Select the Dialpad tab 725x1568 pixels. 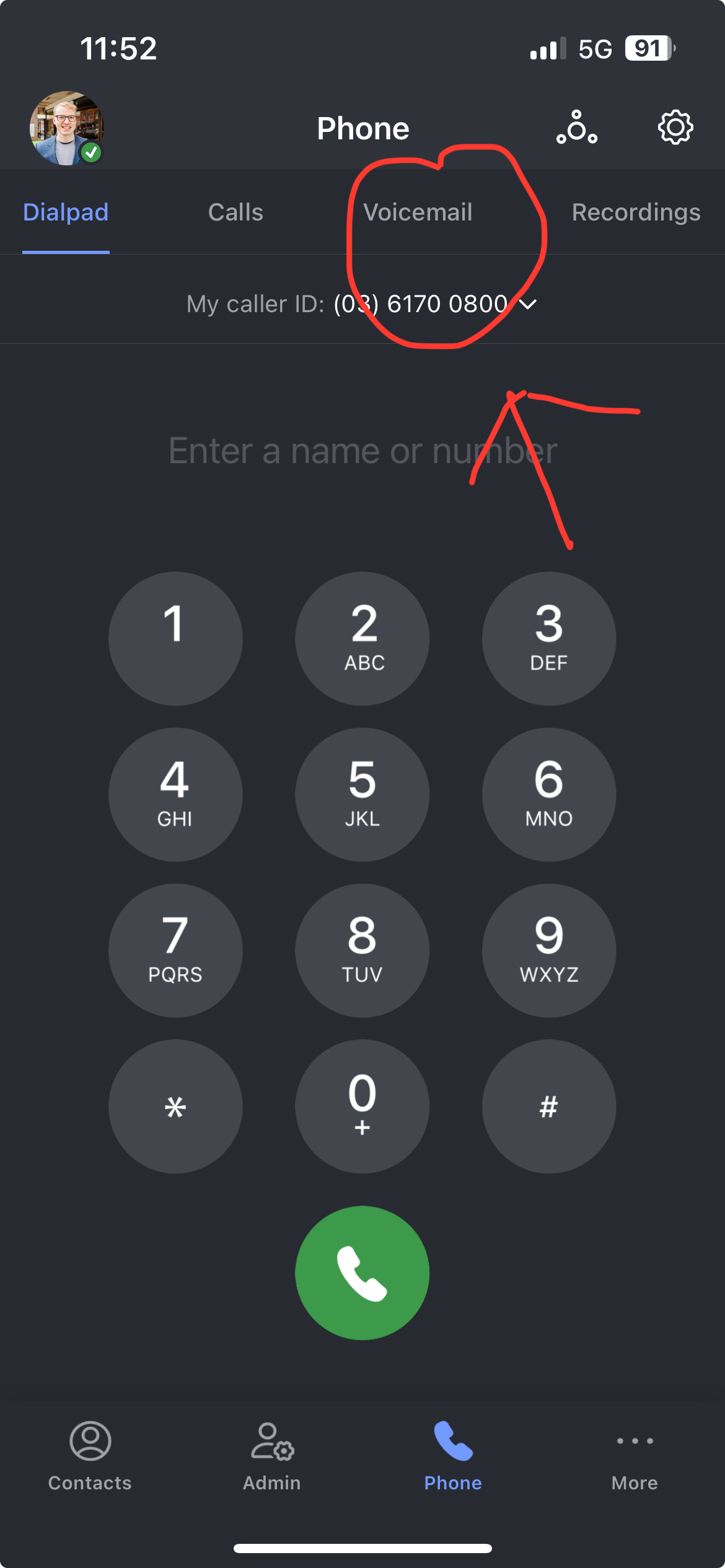pyautogui.click(x=66, y=212)
